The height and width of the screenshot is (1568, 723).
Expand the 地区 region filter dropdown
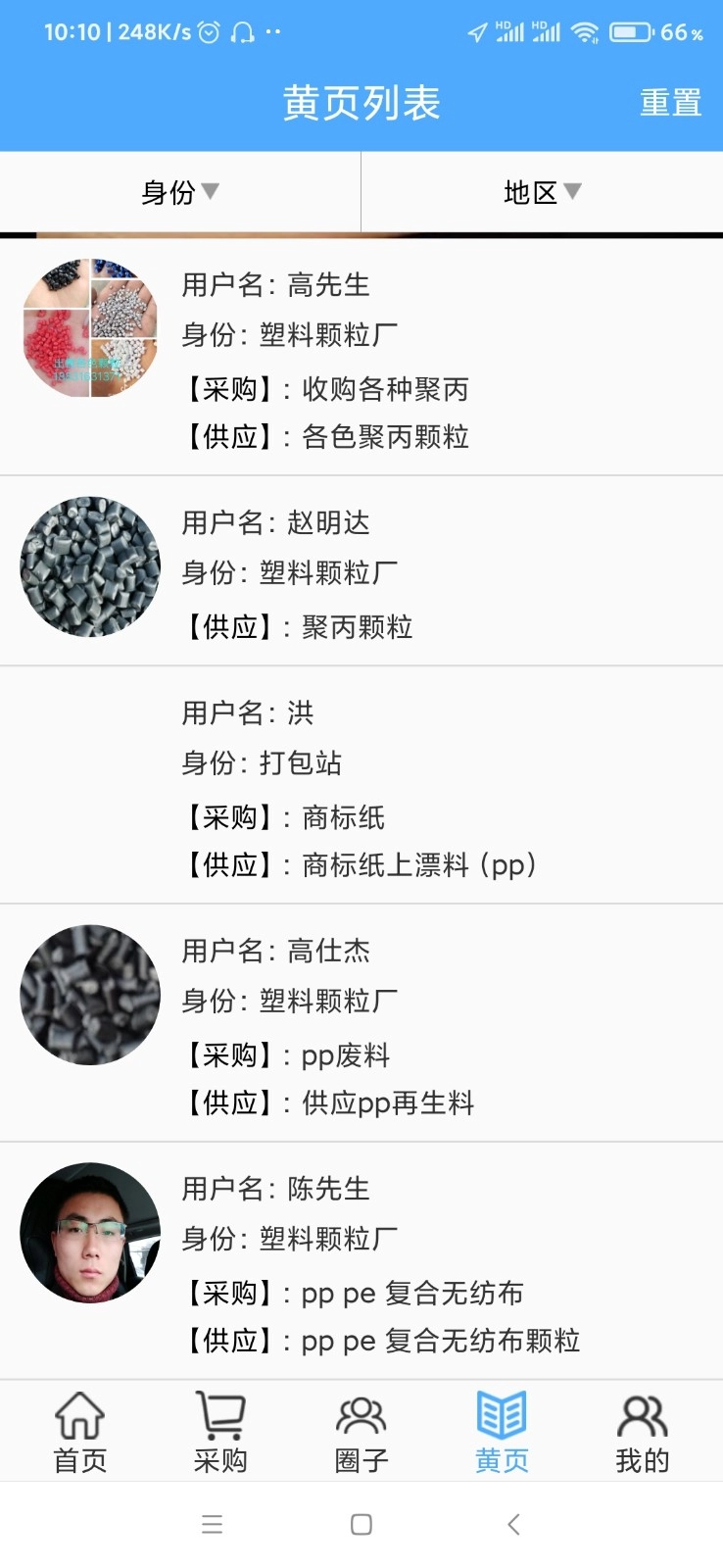(x=541, y=192)
